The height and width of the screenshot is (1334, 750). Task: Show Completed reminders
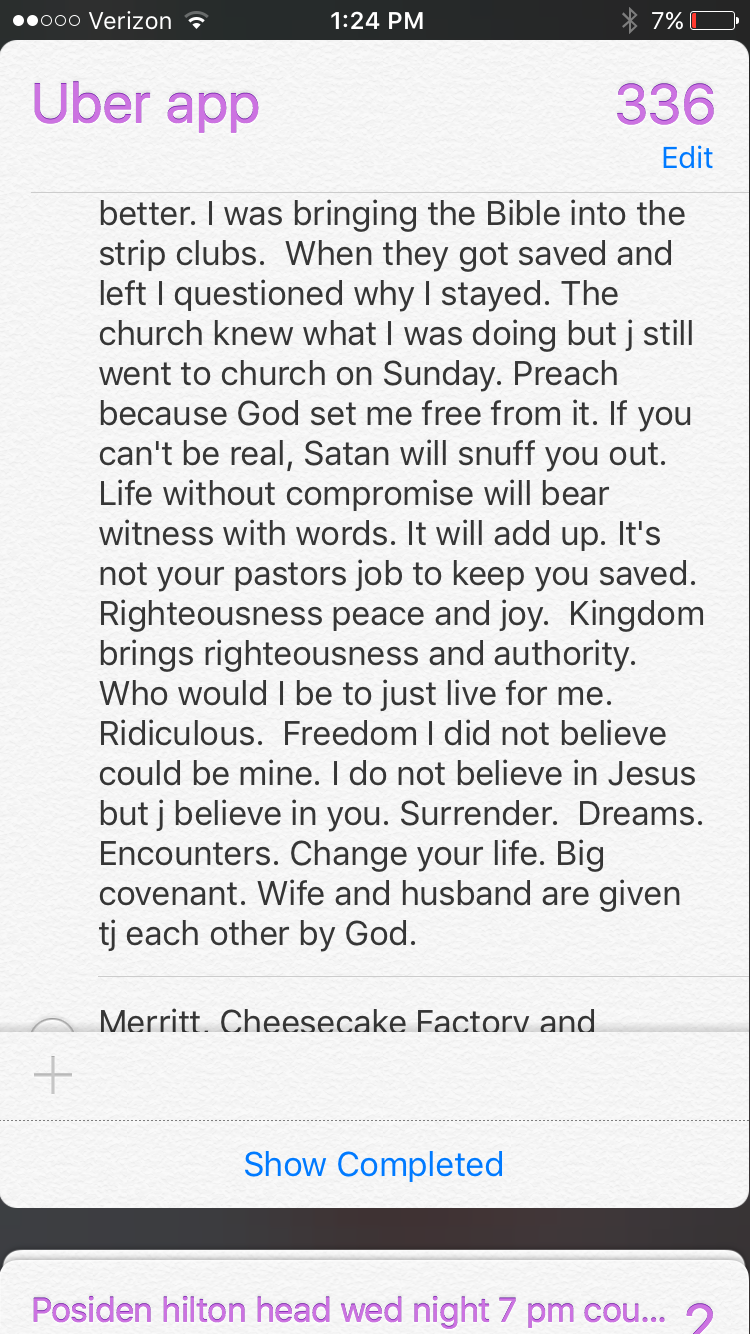pos(373,1164)
